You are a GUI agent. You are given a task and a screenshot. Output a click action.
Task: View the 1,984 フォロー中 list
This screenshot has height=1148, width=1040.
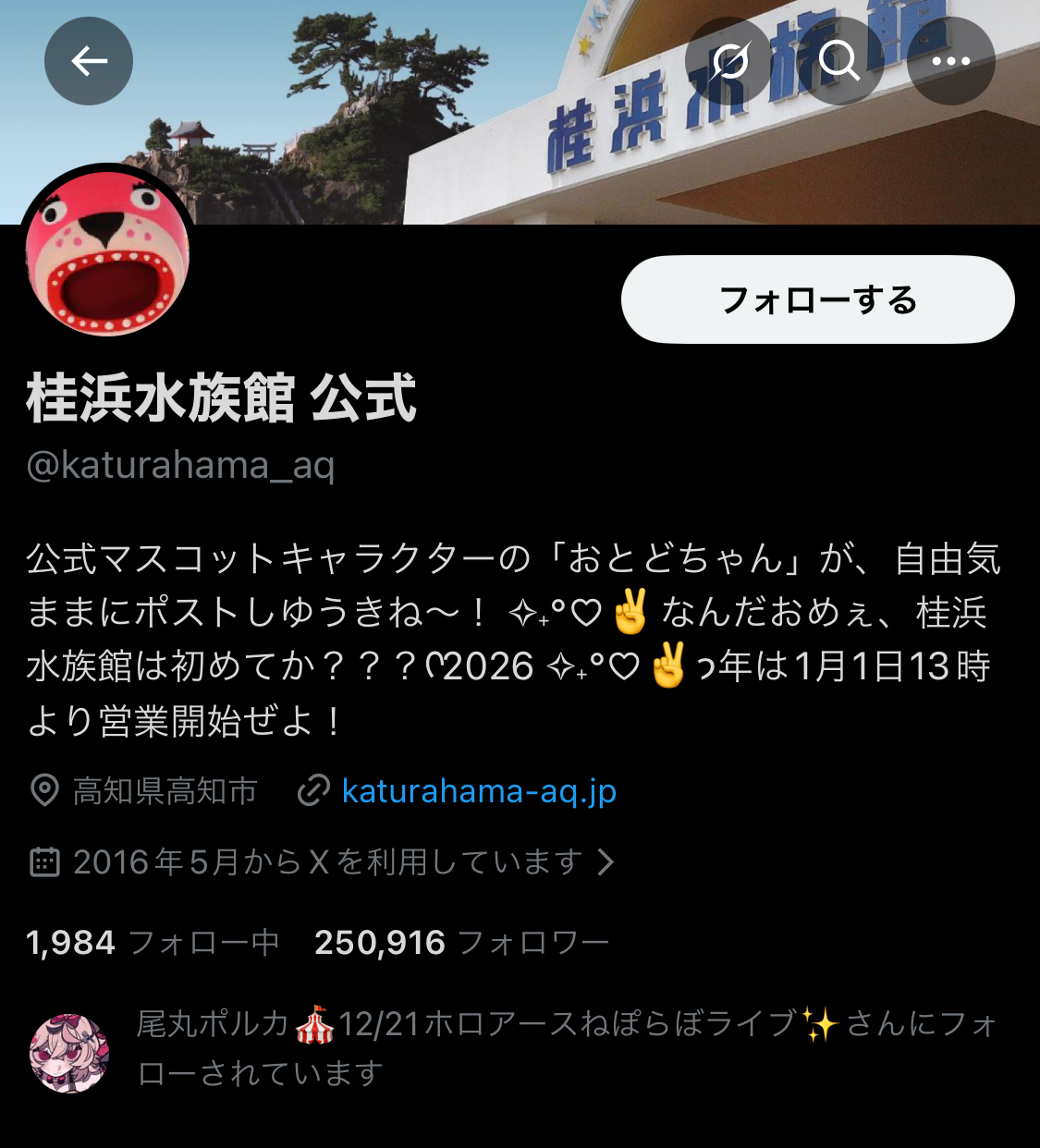(153, 943)
